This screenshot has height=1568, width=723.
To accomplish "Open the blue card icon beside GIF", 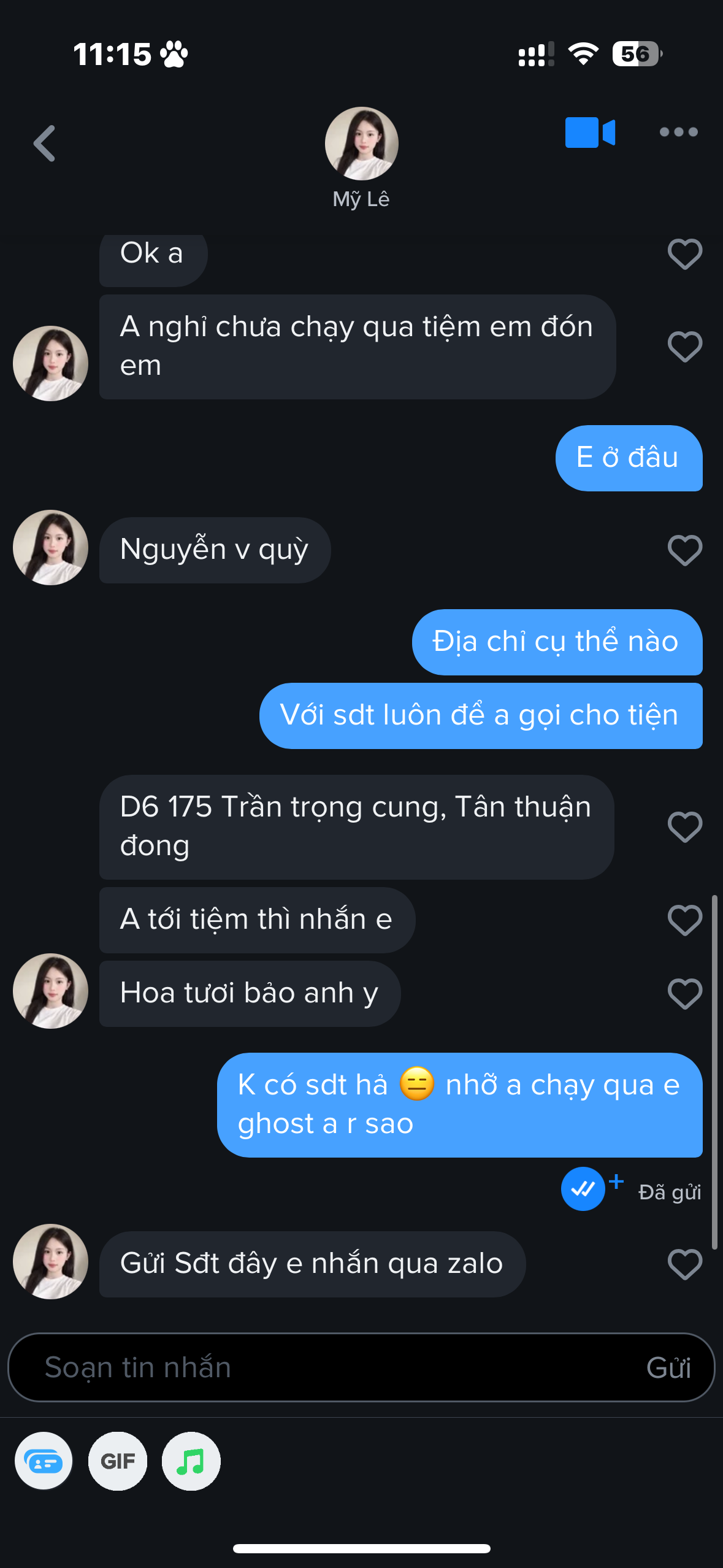I will point(44,1461).
